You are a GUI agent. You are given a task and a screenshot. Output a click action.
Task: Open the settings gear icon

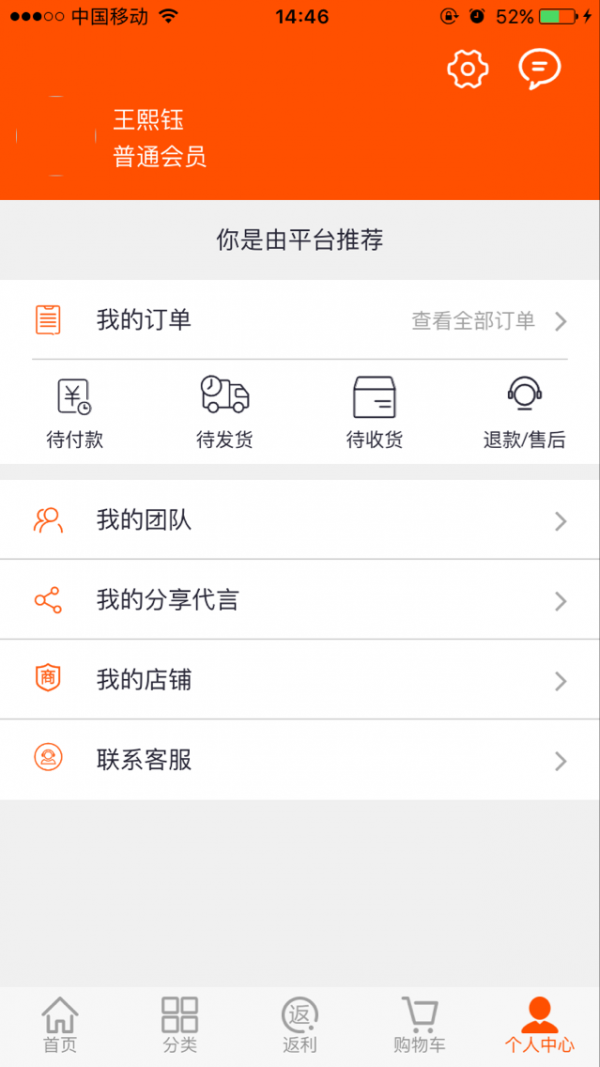coord(467,69)
